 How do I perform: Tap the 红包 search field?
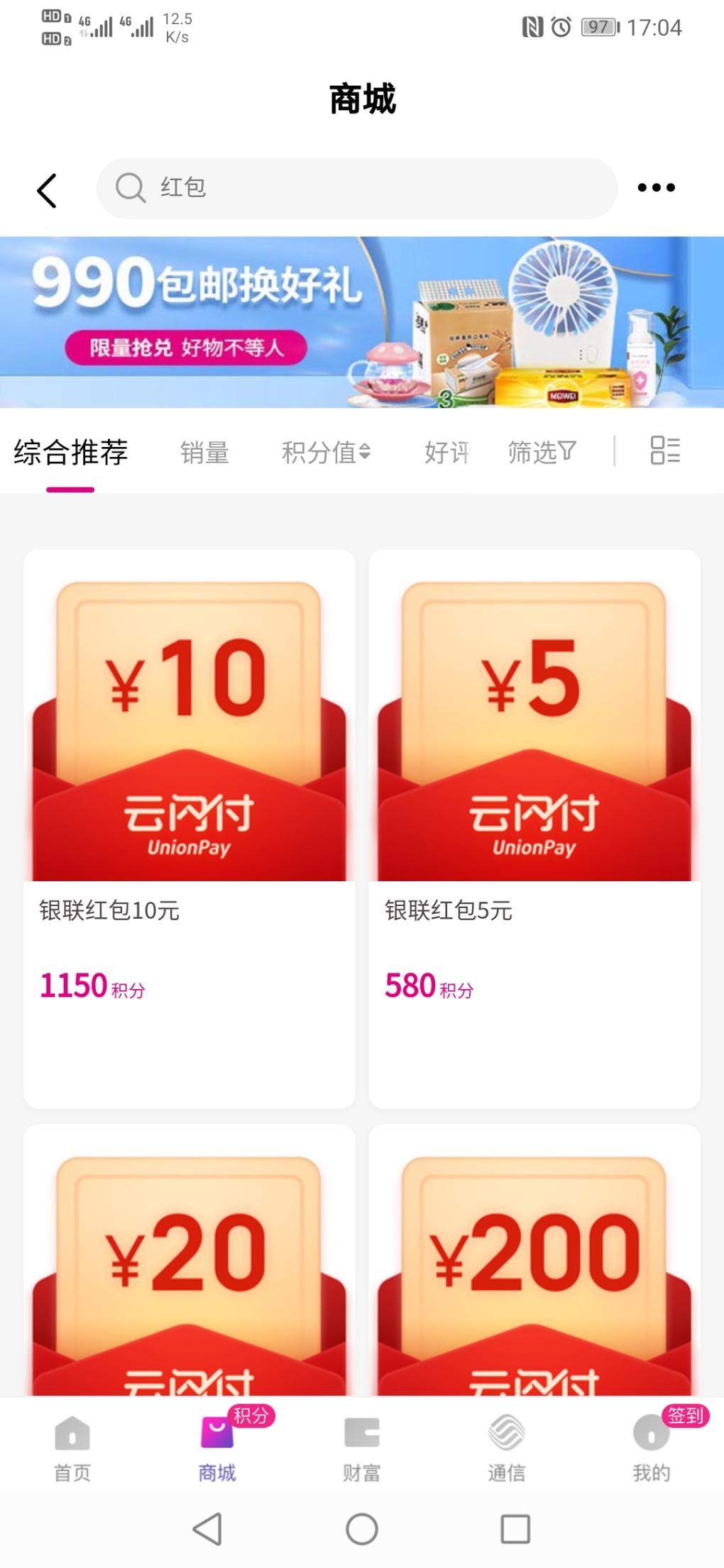(x=356, y=188)
